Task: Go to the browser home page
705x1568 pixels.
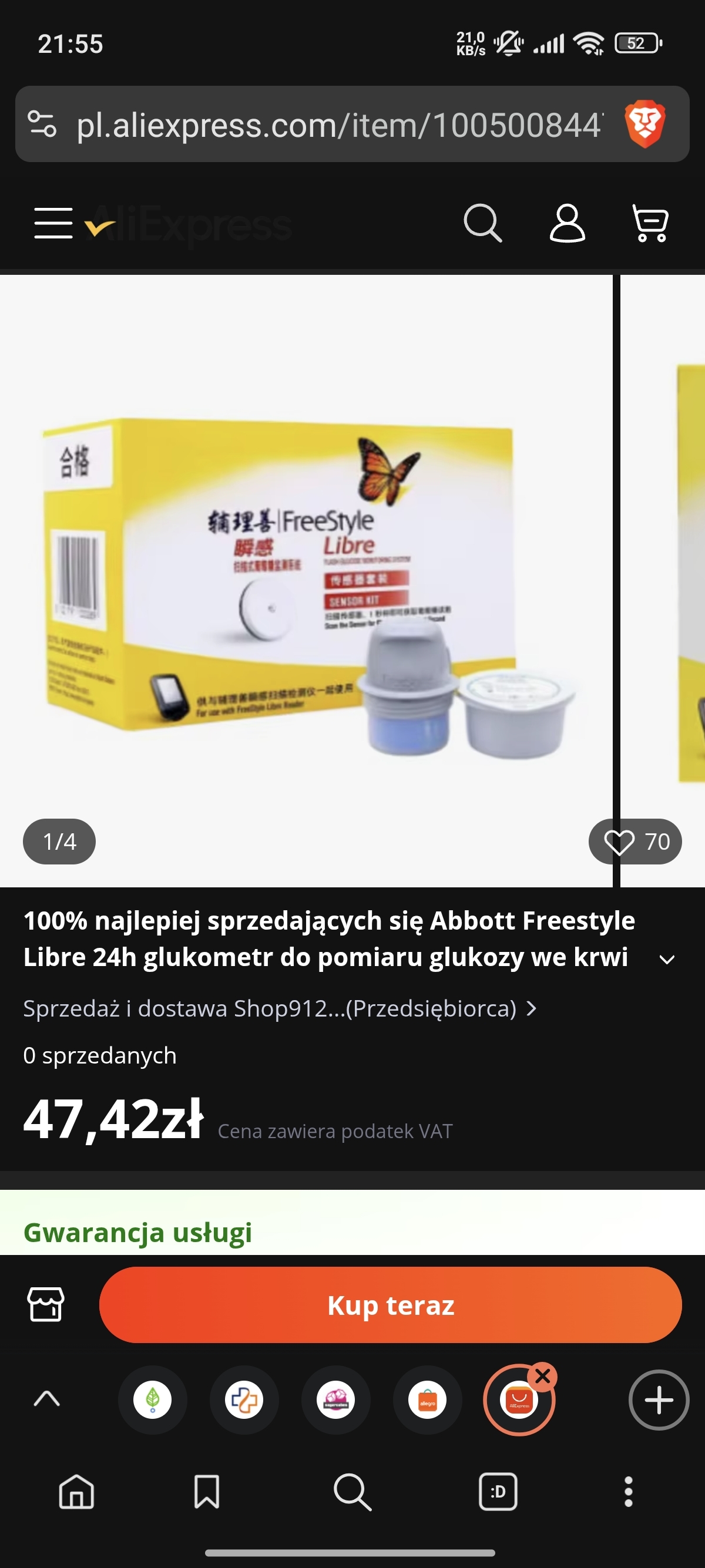Action: tap(76, 1492)
